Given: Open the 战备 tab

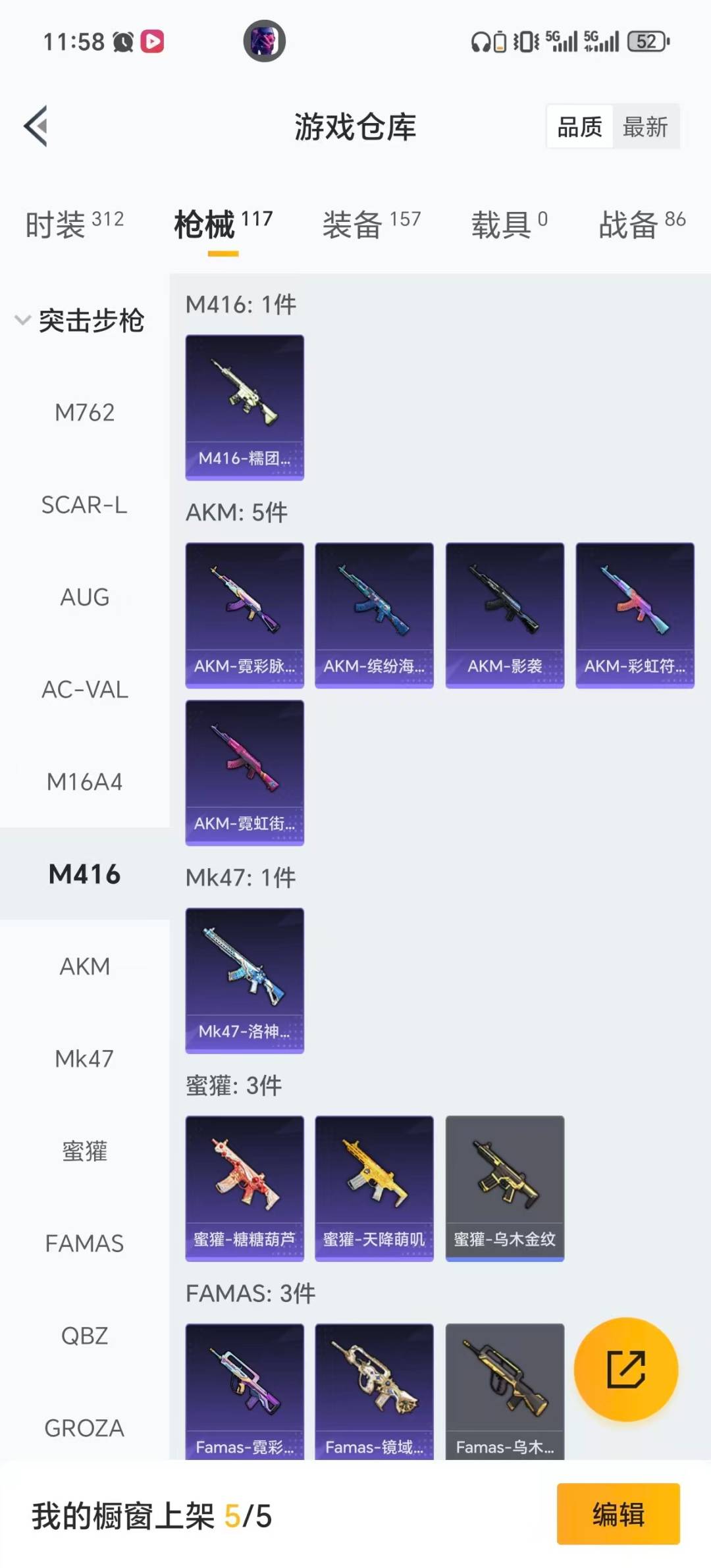Looking at the screenshot, I should point(642,224).
